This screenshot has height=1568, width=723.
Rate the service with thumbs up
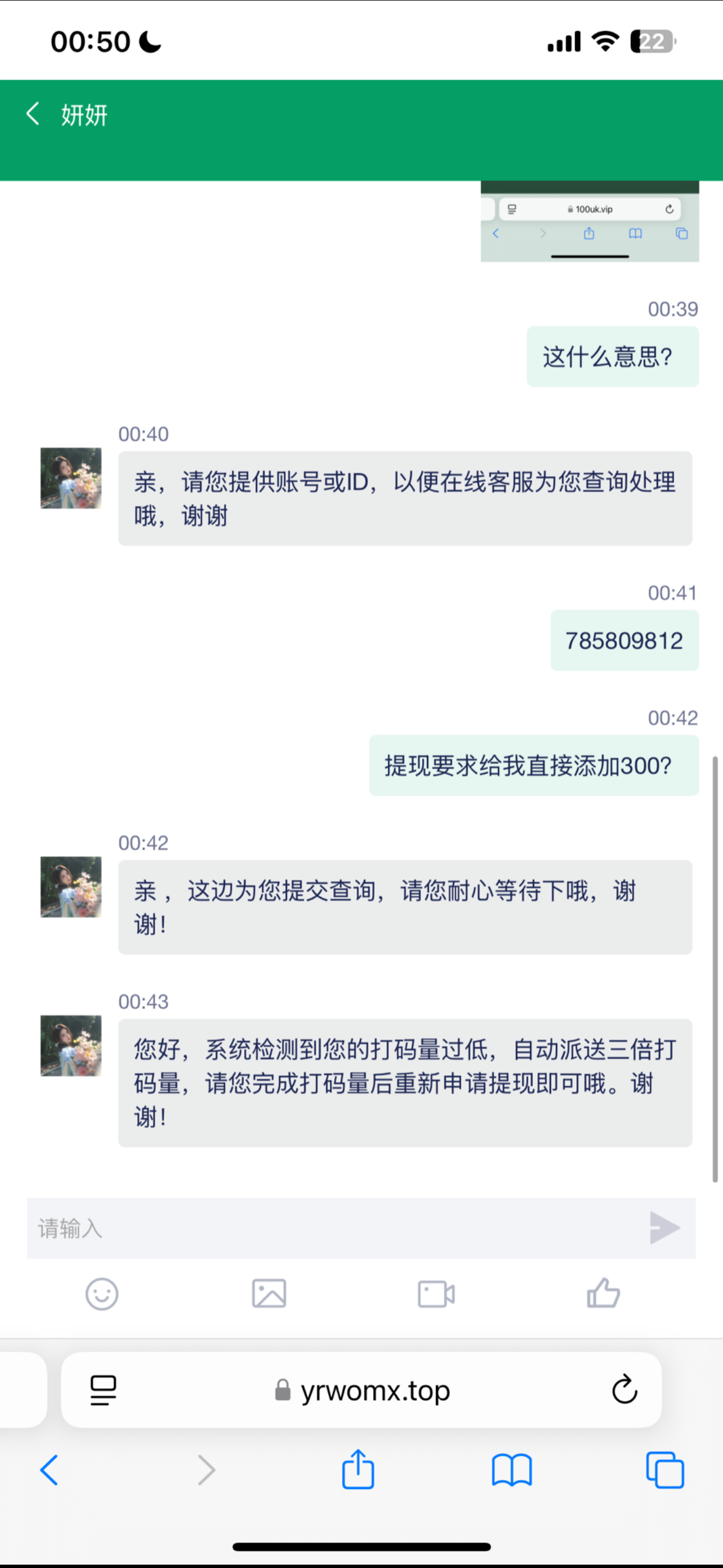[603, 1293]
